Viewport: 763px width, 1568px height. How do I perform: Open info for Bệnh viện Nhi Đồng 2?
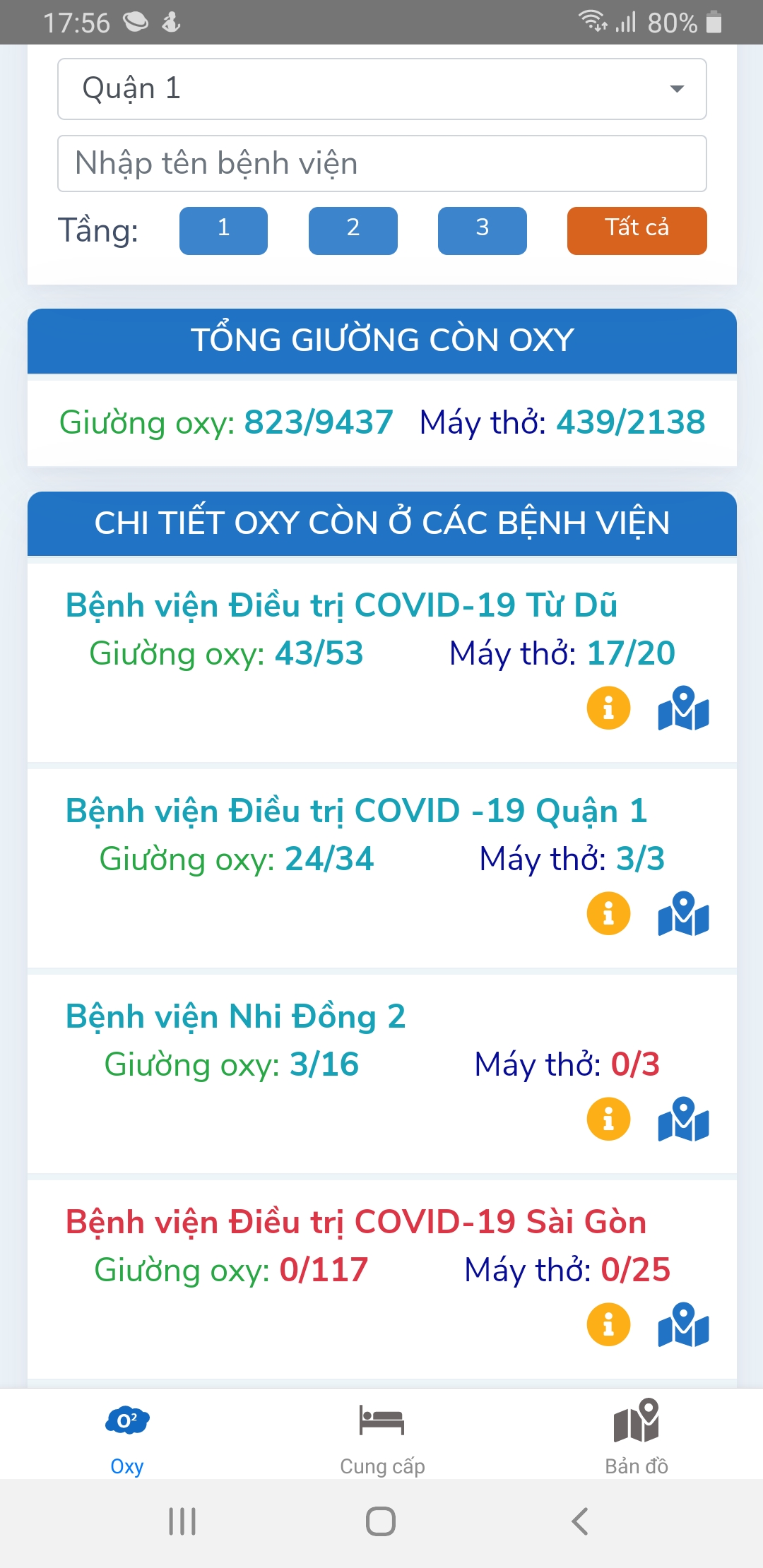(x=608, y=1118)
